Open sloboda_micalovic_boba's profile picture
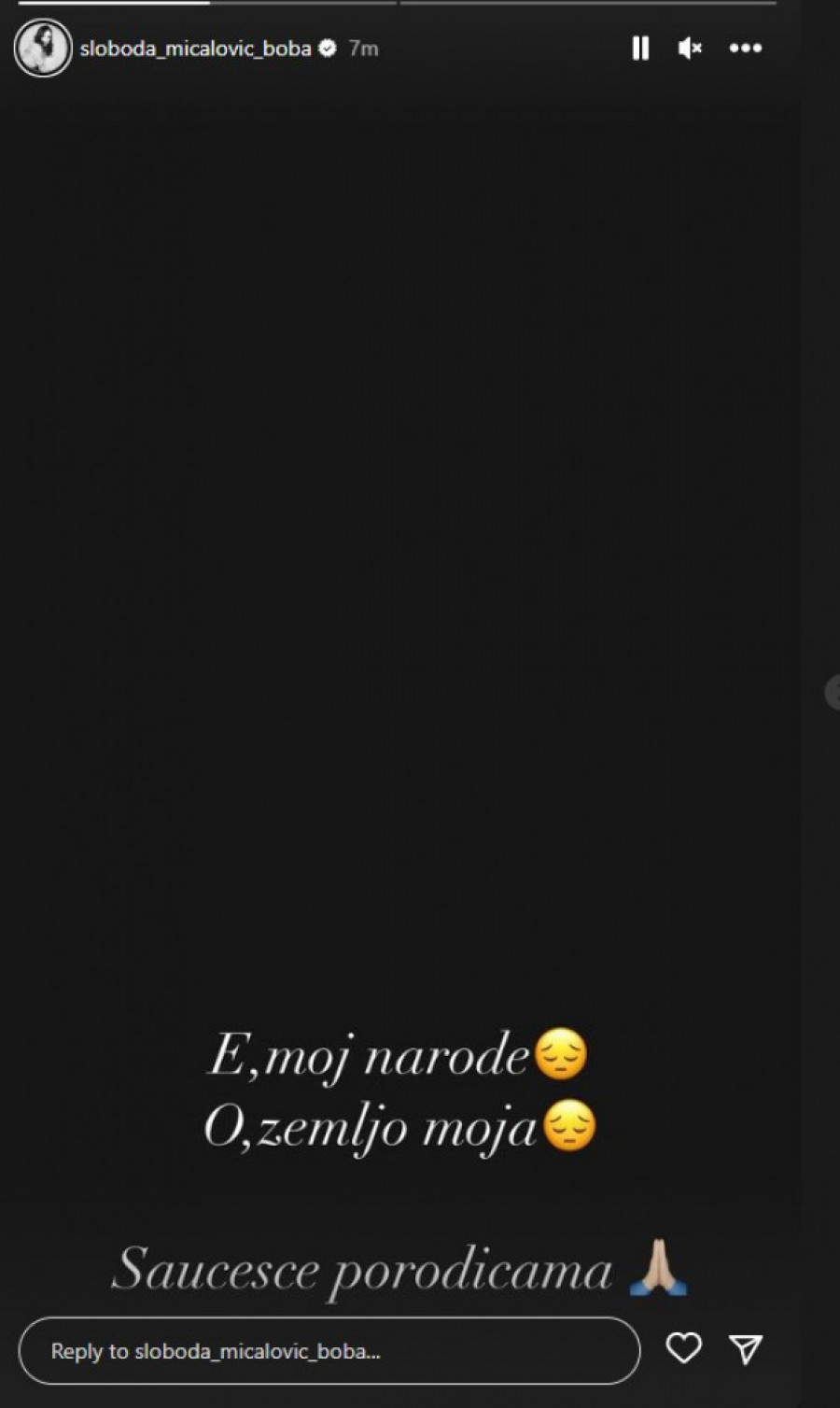Viewport: 840px width, 1408px height. pyautogui.click(x=43, y=49)
